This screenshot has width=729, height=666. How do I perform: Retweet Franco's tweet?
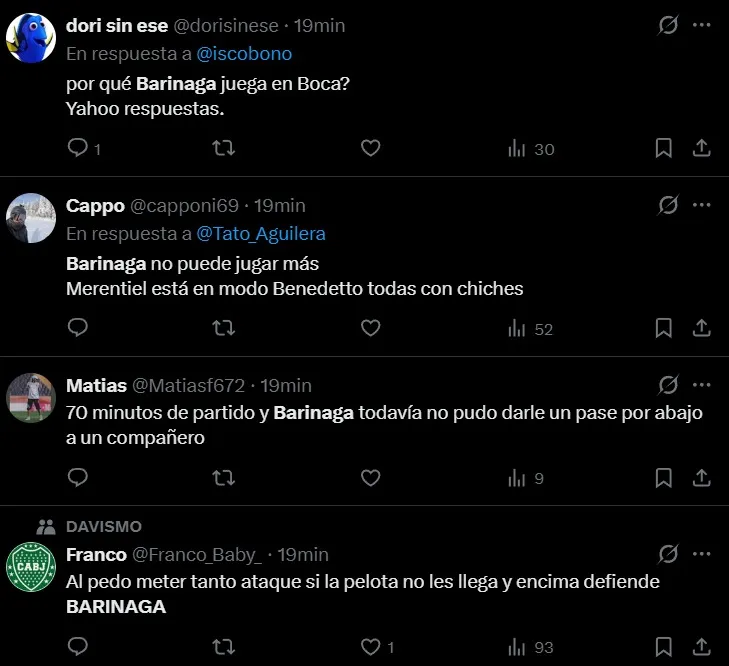coord(225,647)
